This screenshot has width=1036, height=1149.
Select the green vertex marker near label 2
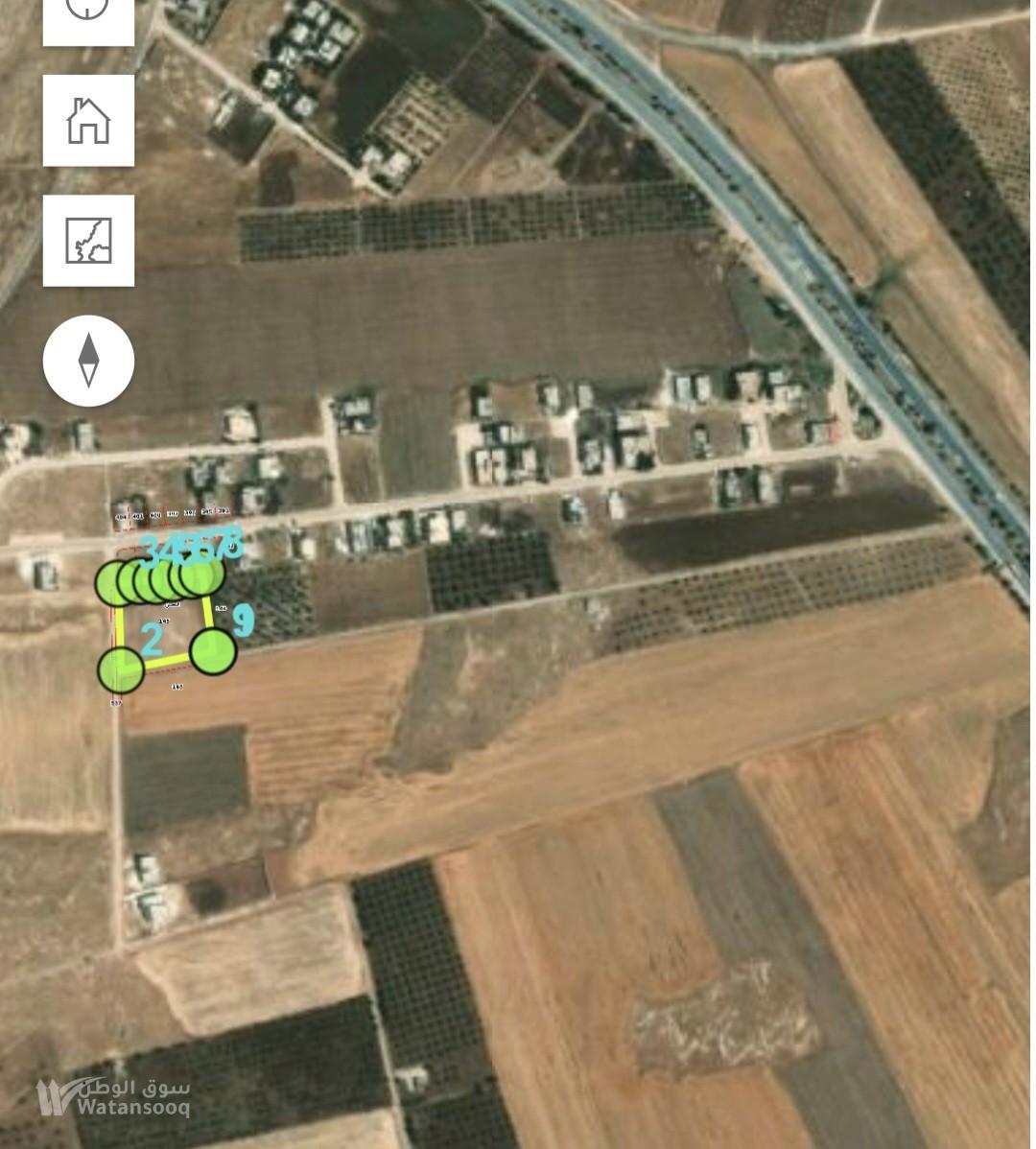point(121,669)
